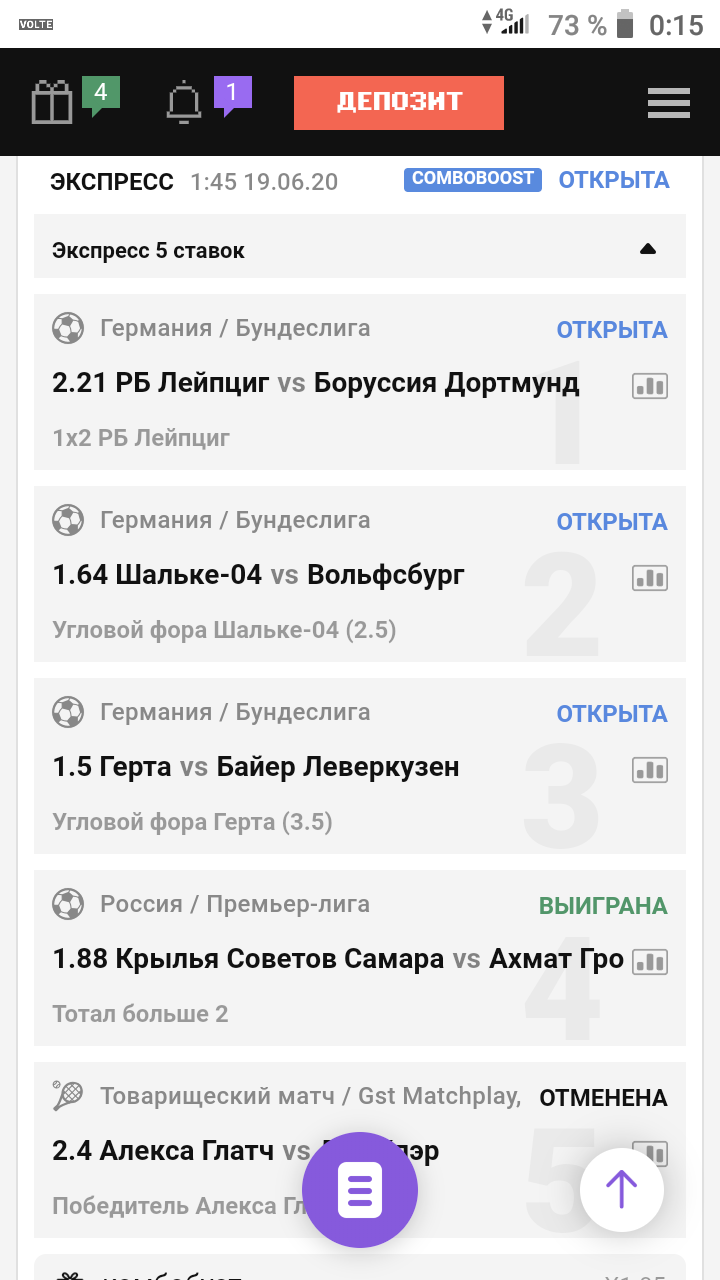720x1280 pixels.
Task: View statistics for the Крылья Советов match
Action: tap(649, 962)
